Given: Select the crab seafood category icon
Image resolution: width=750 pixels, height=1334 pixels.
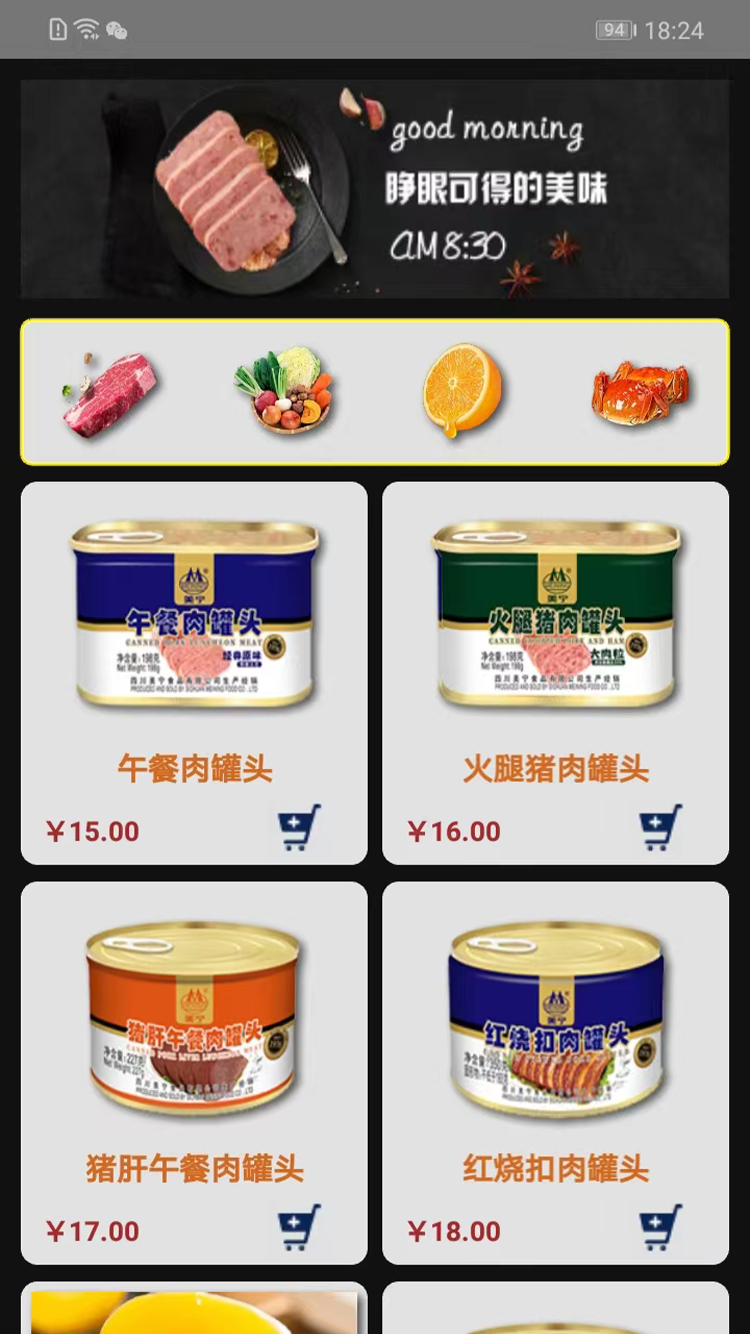Looking at the screenshot, I should click(640, 391).
